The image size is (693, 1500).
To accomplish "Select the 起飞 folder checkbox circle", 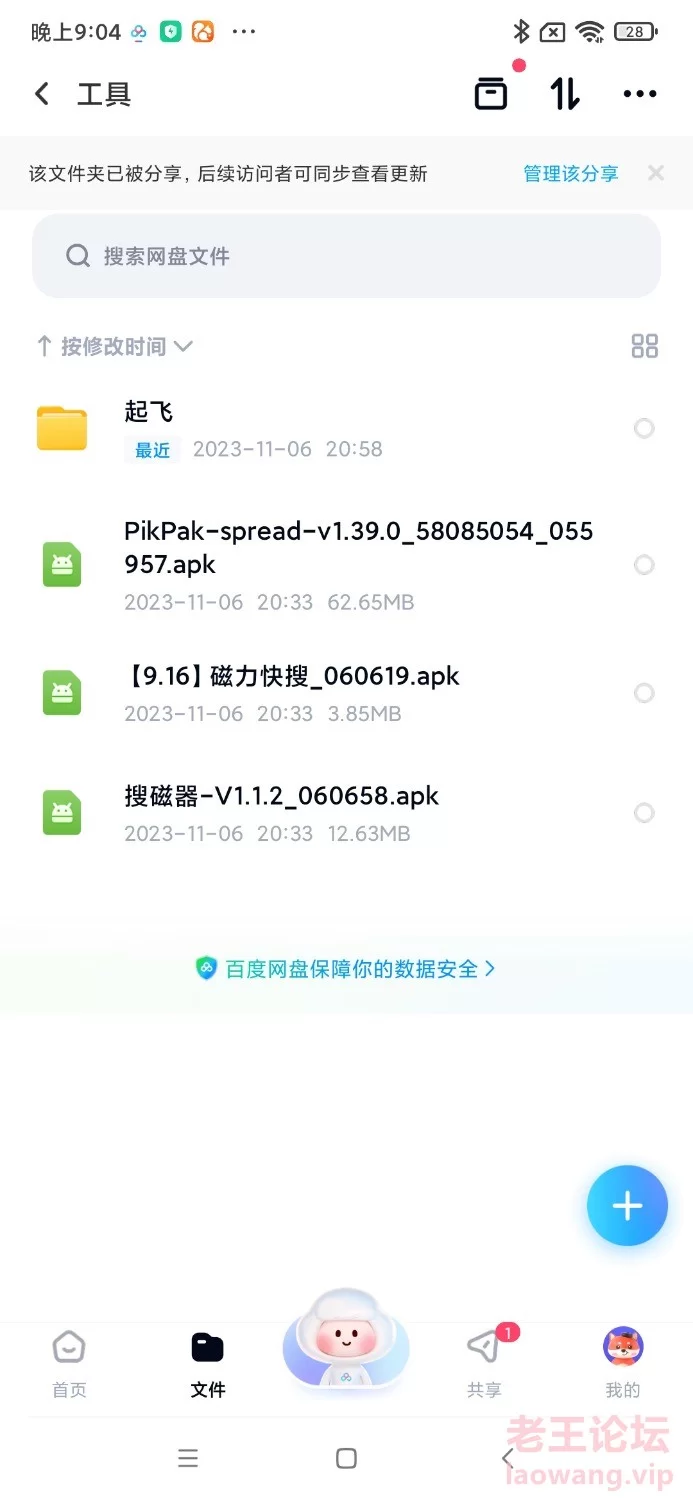I will coord(645,428).
